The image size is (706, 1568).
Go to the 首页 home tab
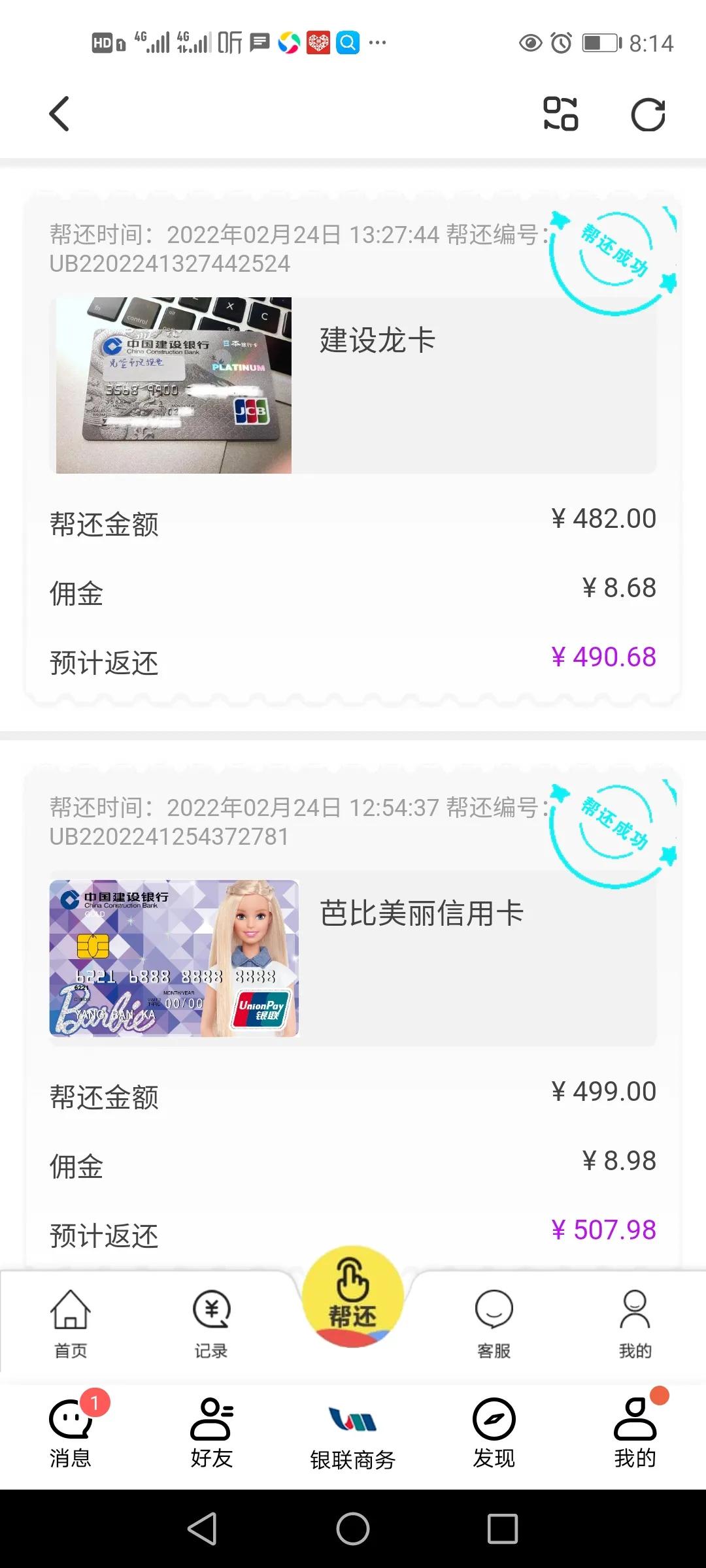(70, 1320)
